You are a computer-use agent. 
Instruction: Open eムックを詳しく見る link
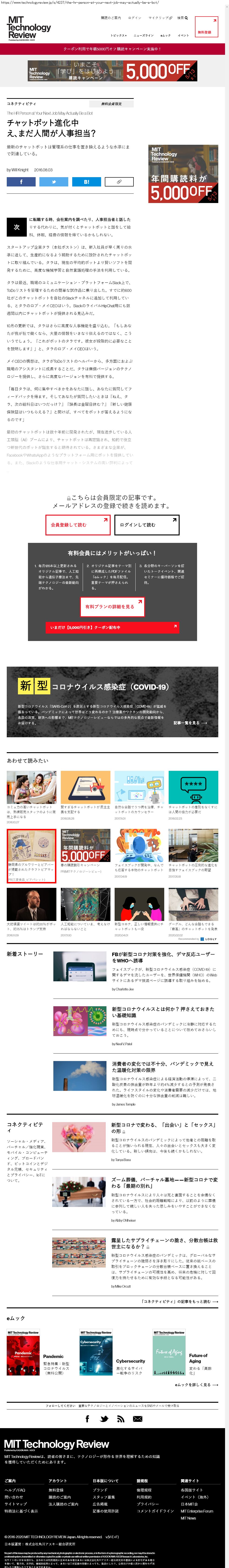point(196,1385)
